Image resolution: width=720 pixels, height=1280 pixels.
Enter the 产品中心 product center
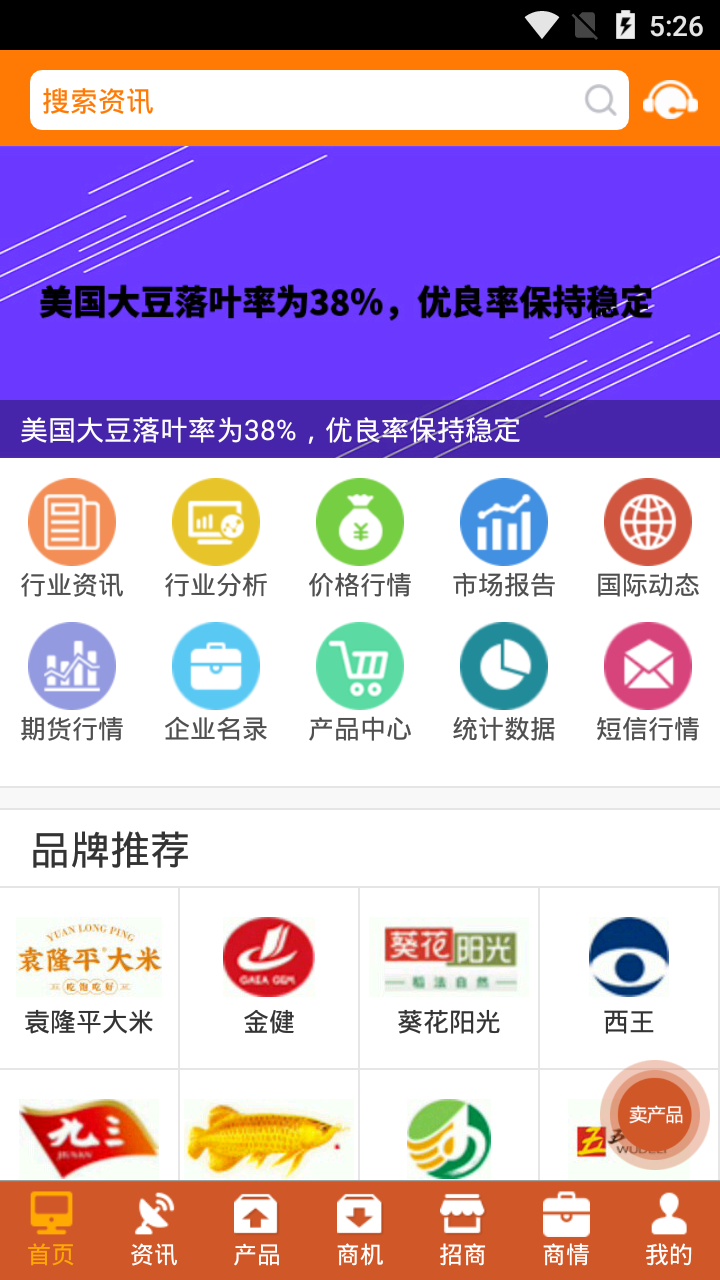tap(360, 681)
